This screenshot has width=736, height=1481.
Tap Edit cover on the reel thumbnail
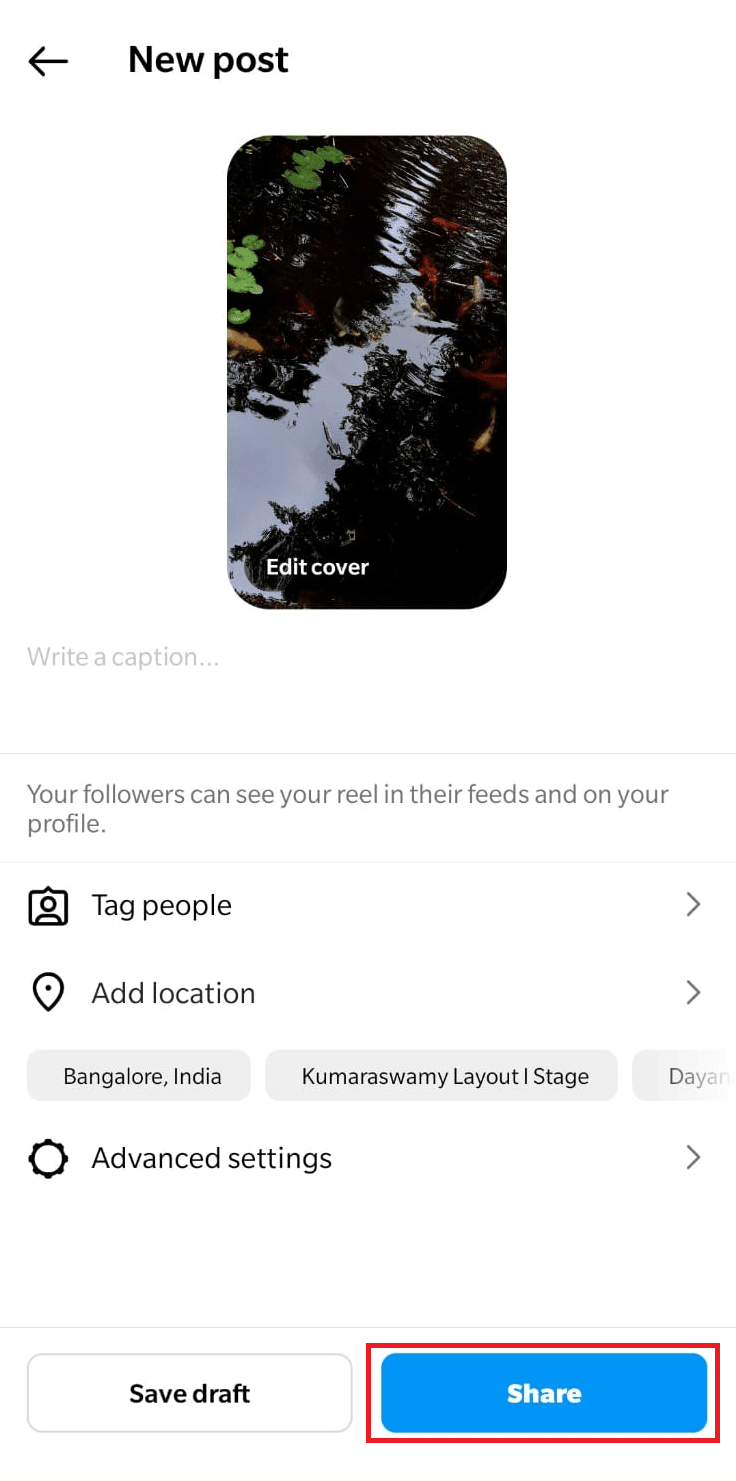point(317,567)
